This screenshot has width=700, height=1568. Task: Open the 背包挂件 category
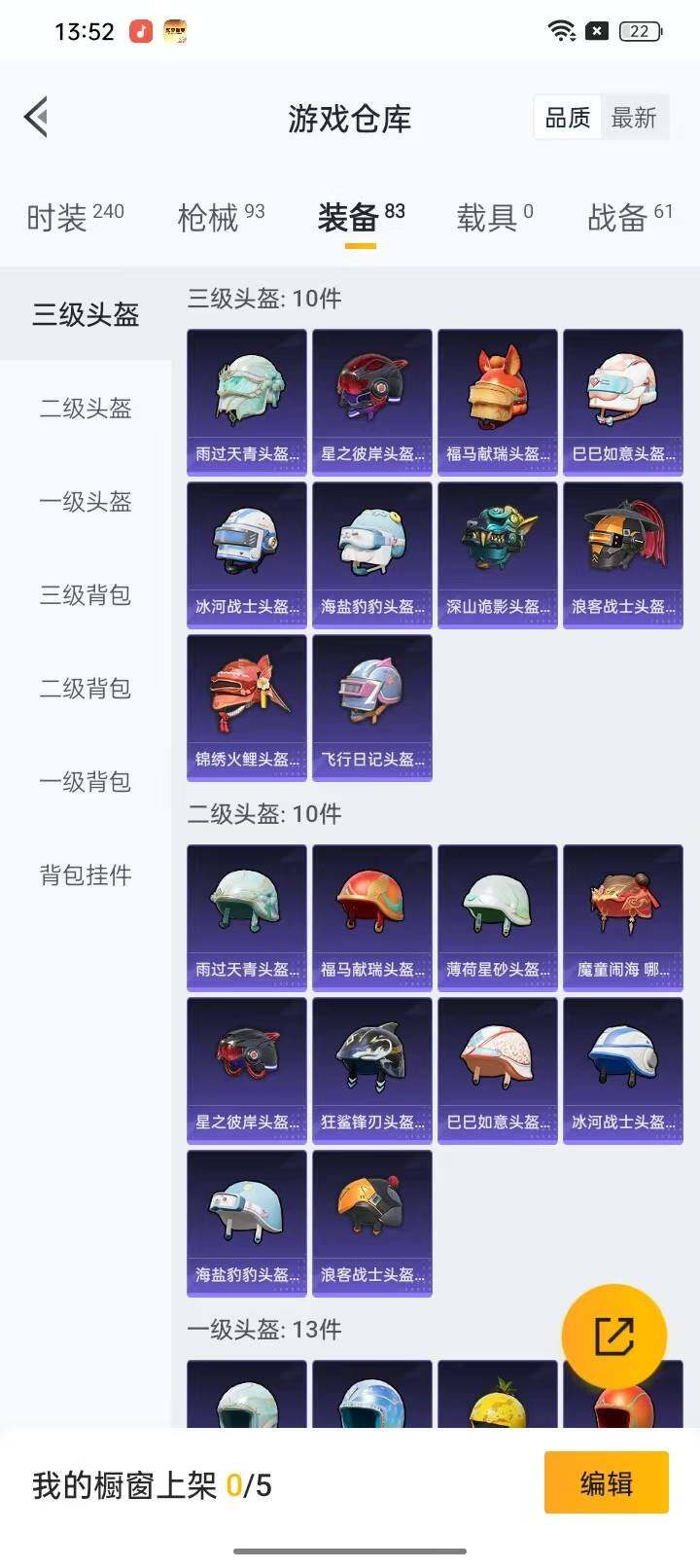pos(86,874)
